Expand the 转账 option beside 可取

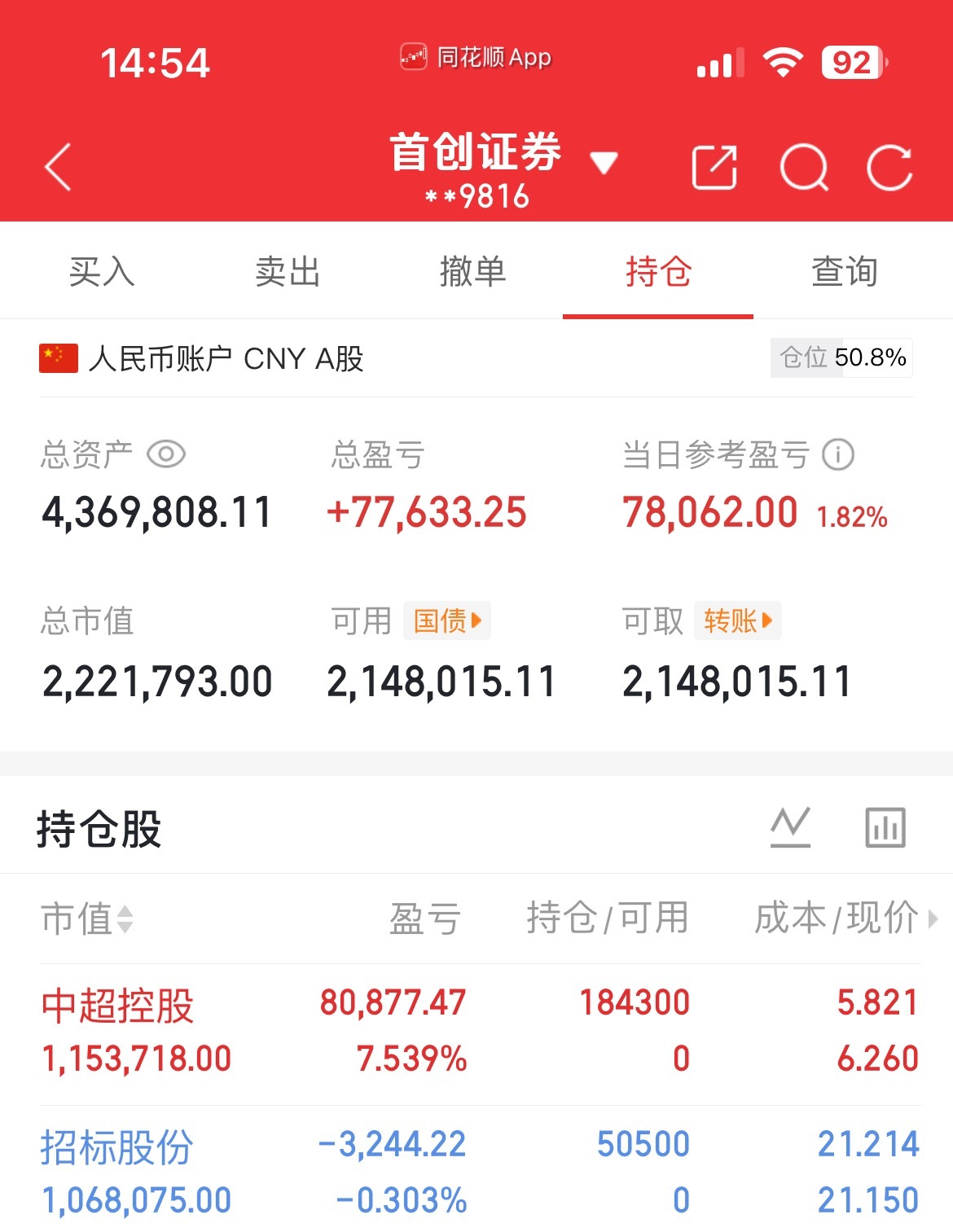[x=738, y=620]
